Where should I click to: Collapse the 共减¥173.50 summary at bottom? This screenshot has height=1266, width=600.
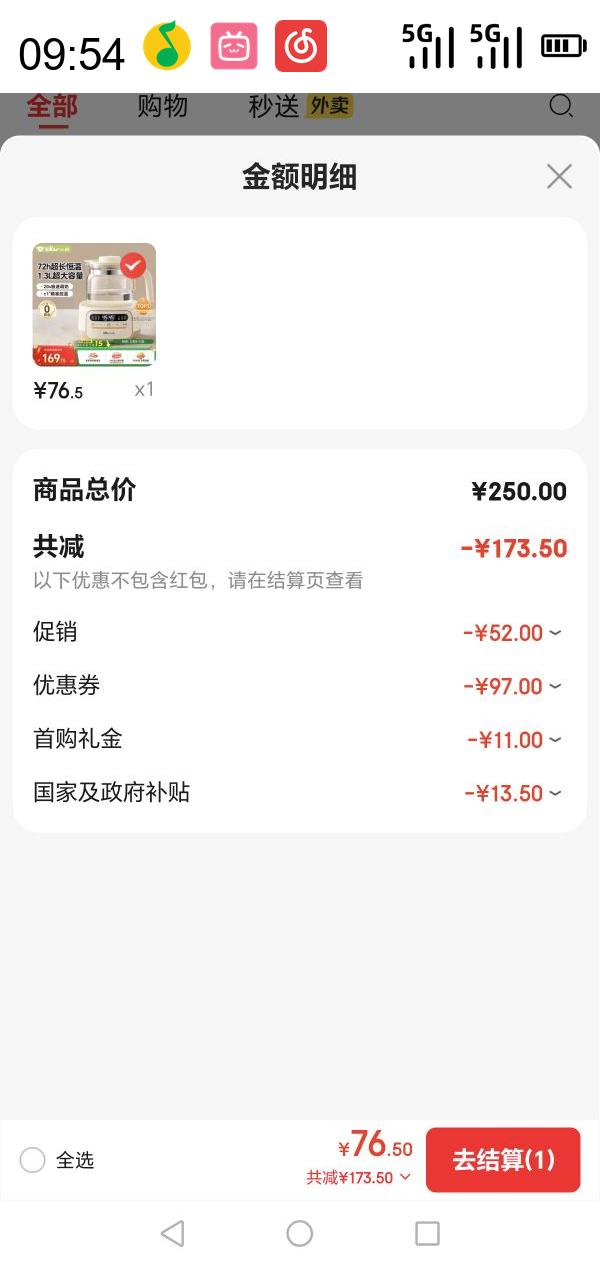click(x=360, y=1177)
